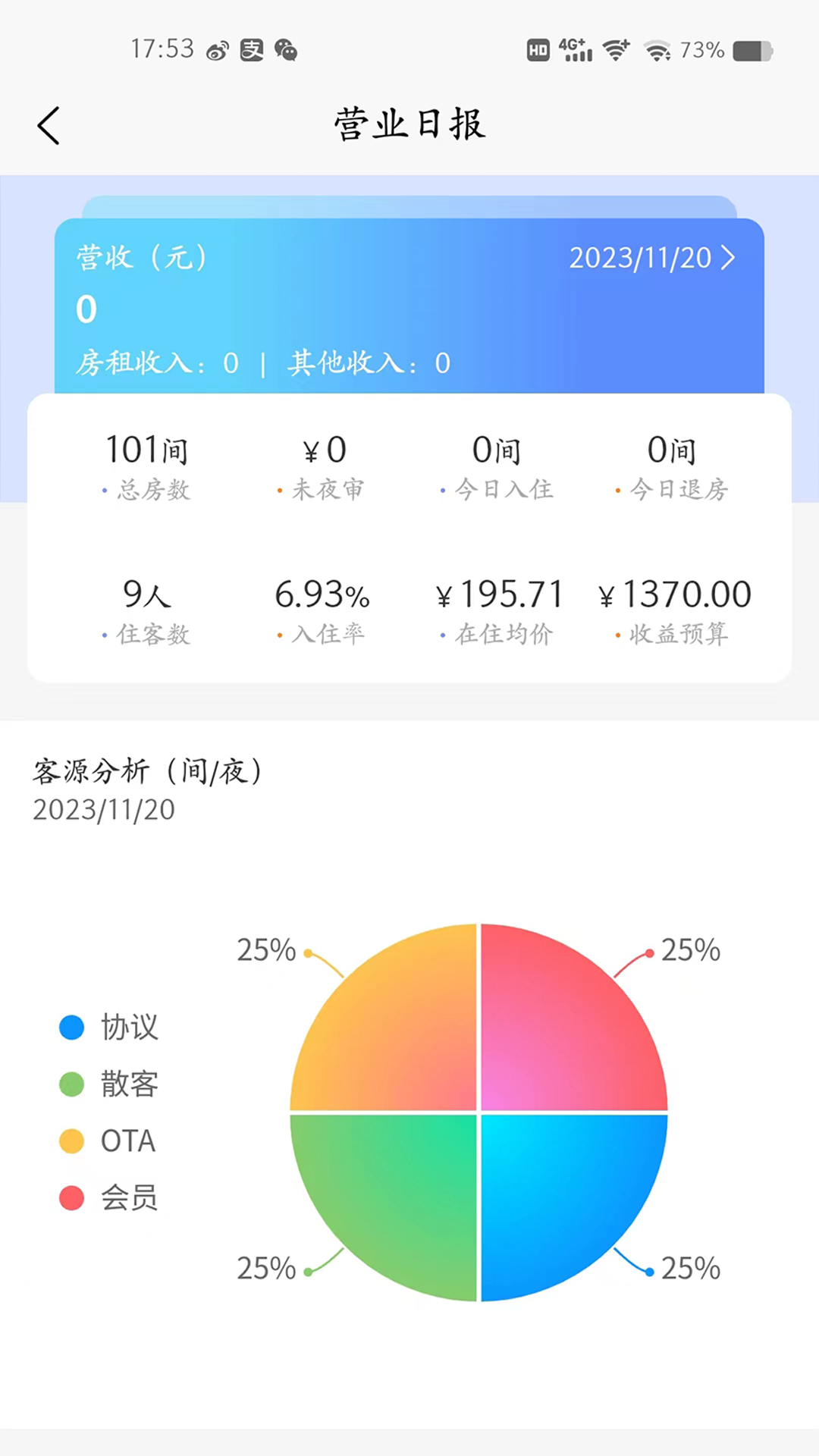The height and width of the screenshot is (1456, 819).
Task: Click the HD indicator icon
Action: (x=538, y=49)
